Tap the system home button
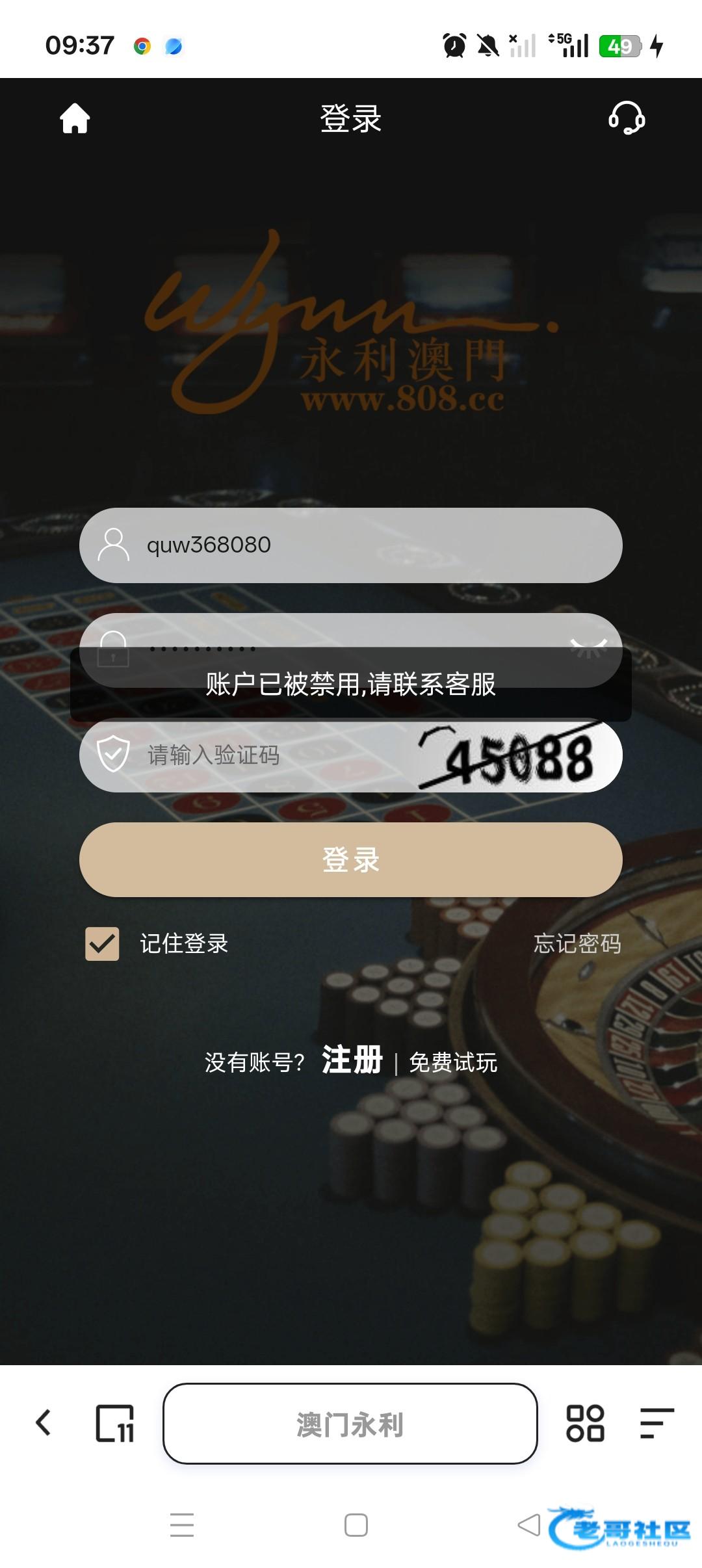The width and height of the screenshot is (702, 1568). point(356,1525)
